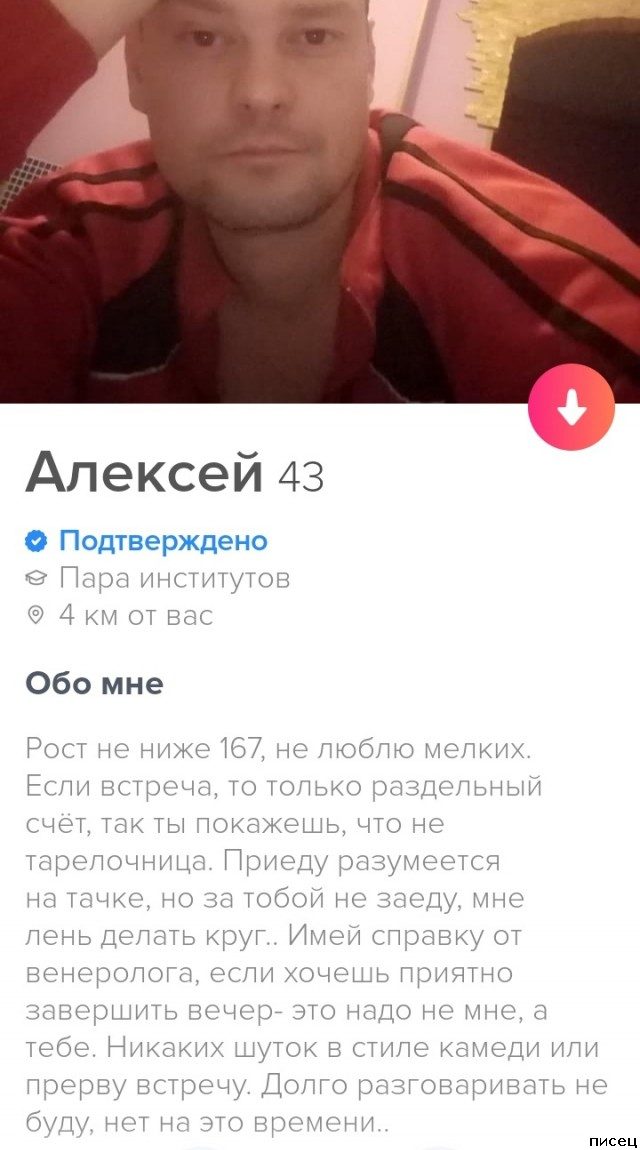Collapse the profile with the pink down-arrow button
The height and width of the screenshot is (1150, 640).
click(x=571, y=408)
